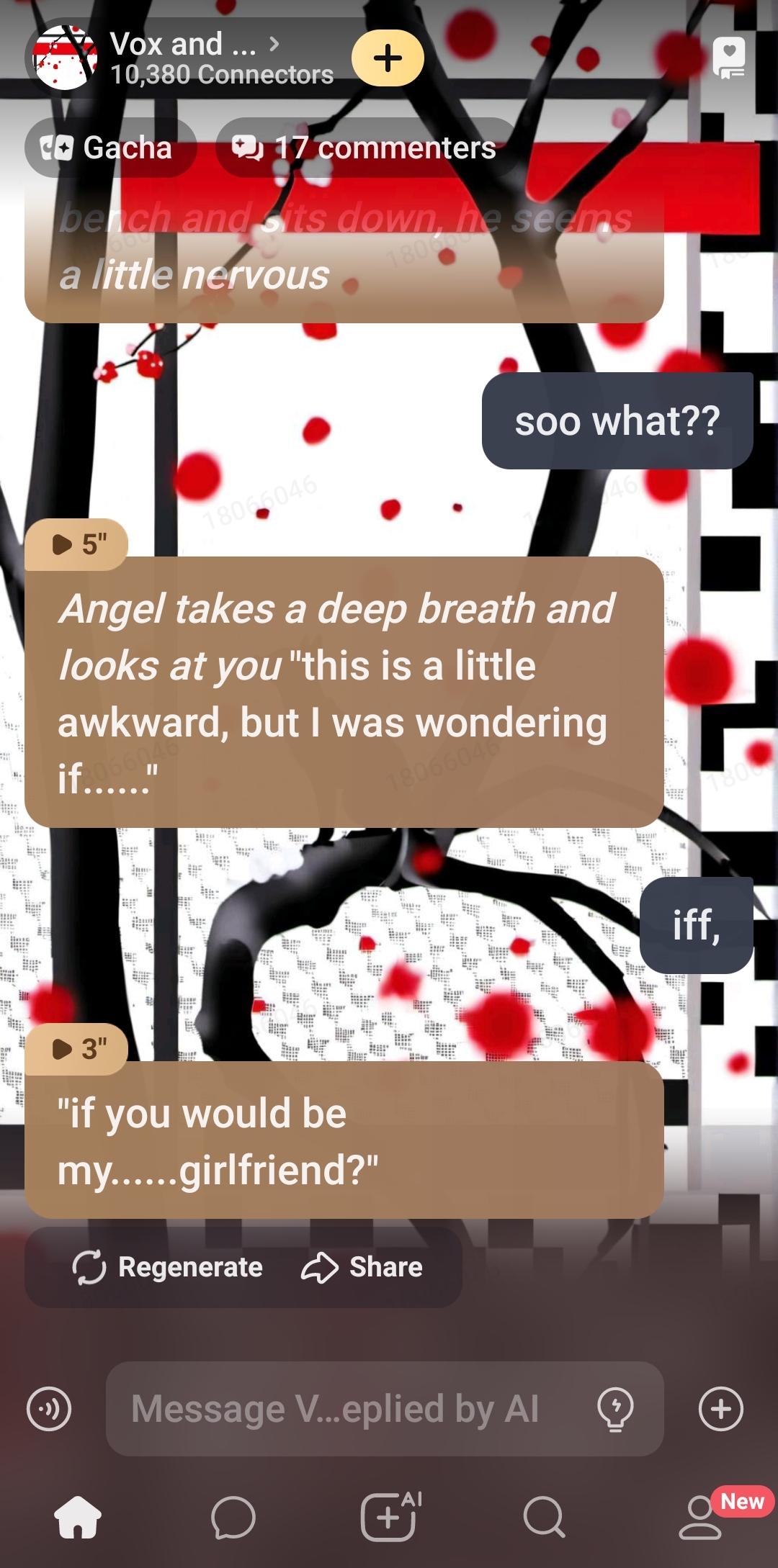The image size is (778, 1568).
Task: Tap the voice input icon
Action: point(49,1409)
